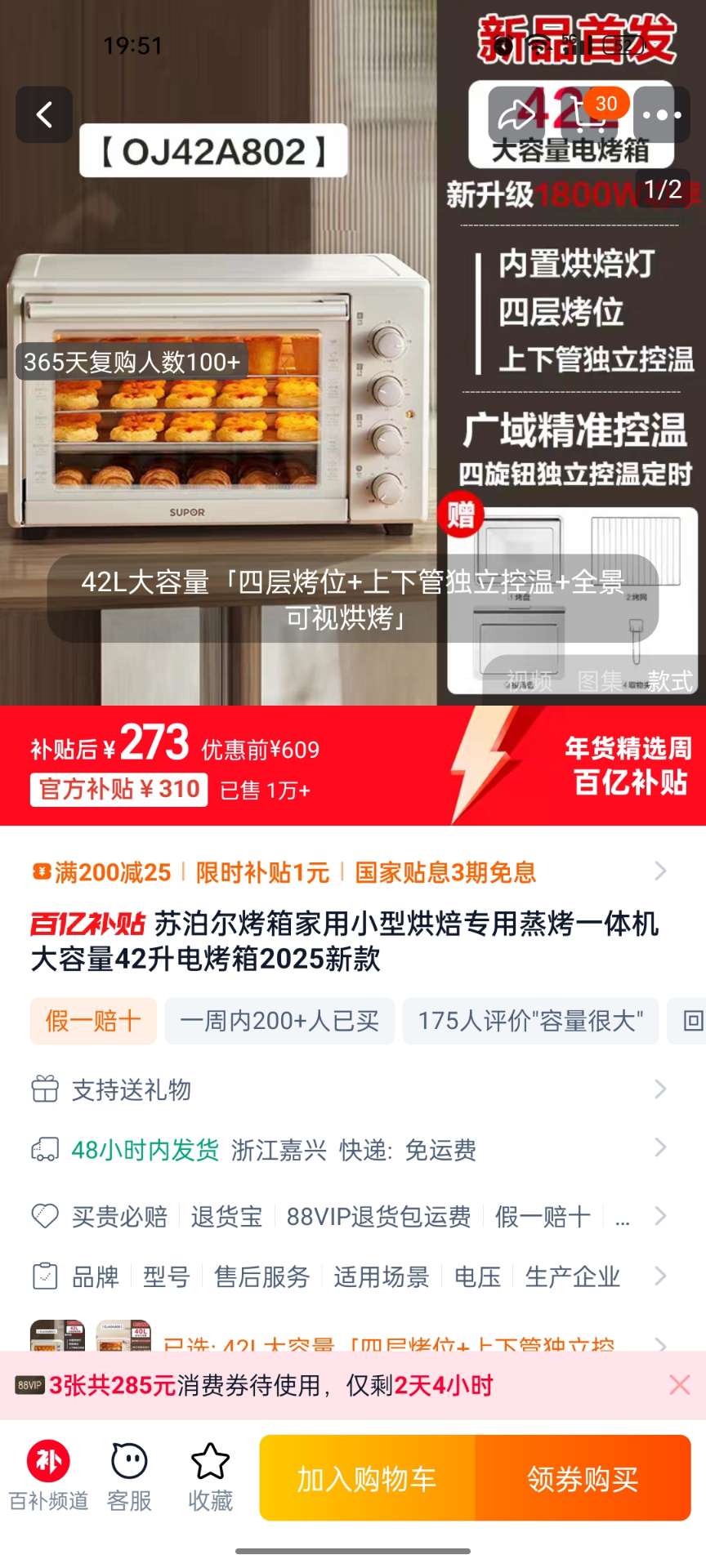
Task: Switch to the 款式 gallery tab
Action: click(x=669, y=680)
